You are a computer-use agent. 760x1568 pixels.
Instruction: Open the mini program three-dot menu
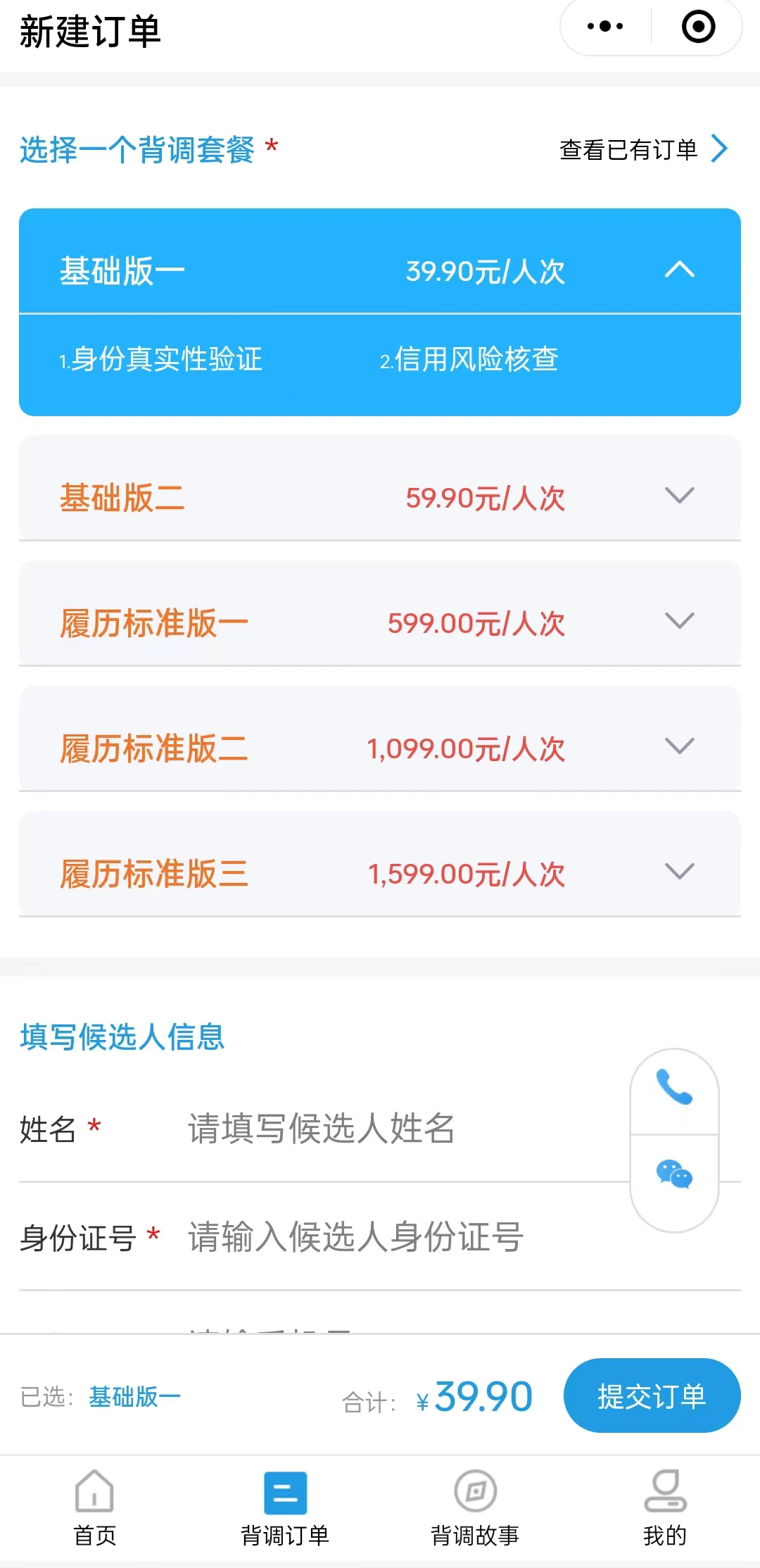(605, 27)
